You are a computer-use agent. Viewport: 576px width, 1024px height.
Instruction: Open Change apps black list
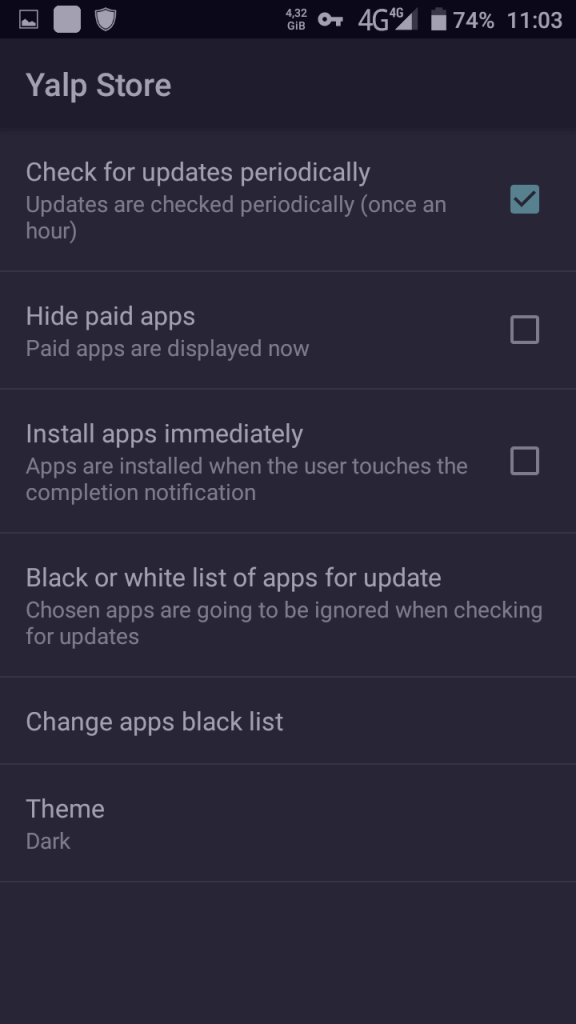288,721
